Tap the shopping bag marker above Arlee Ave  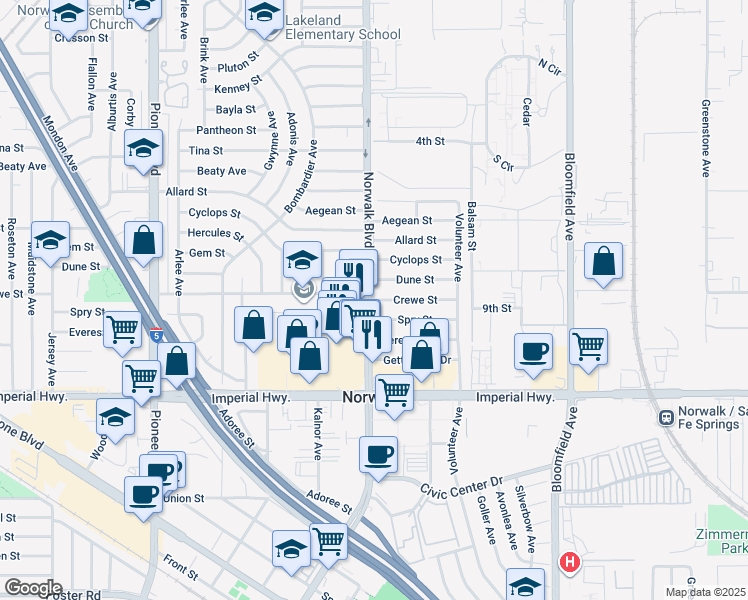(x=145, y=240)
